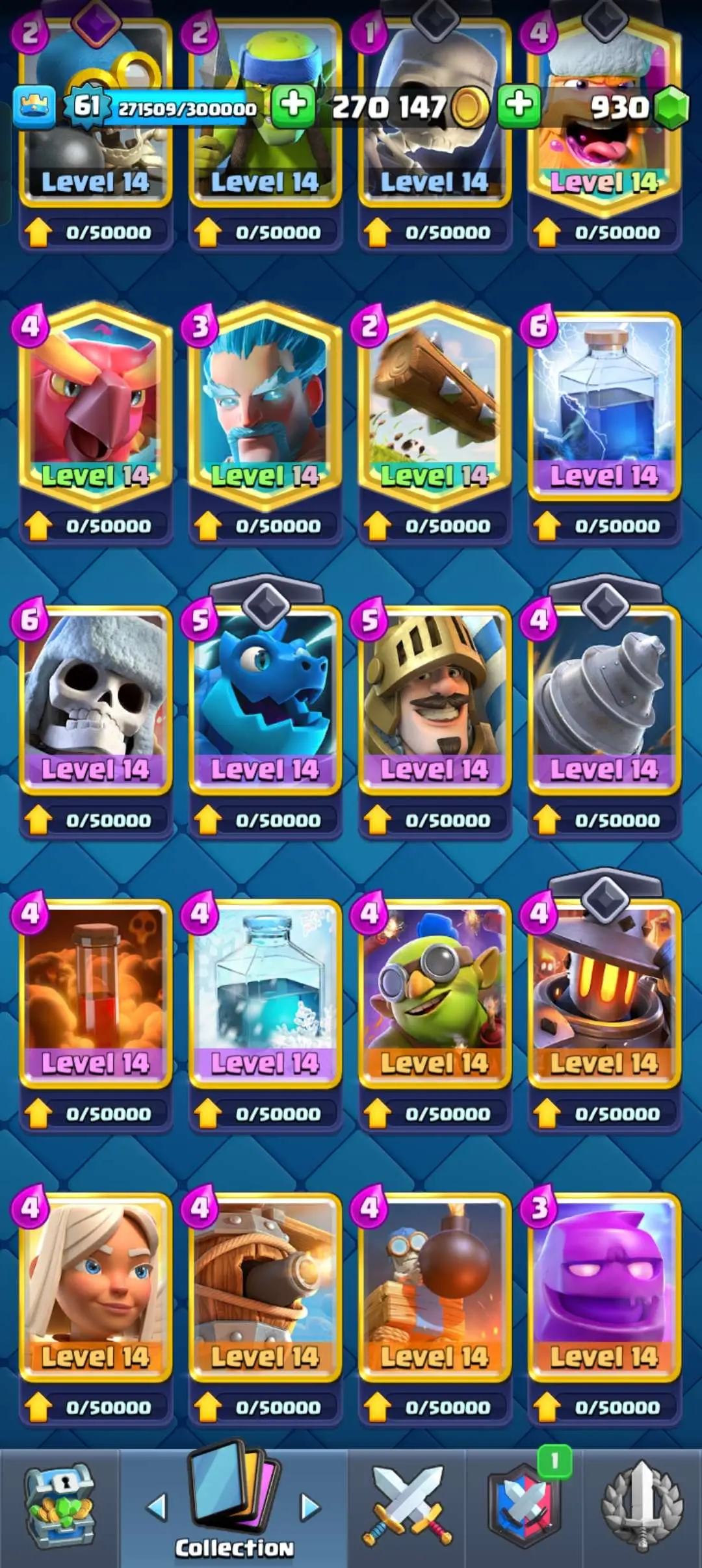Add more gold with the plus button
Viewport: 702px width, 1568px height.
[294, 105]
